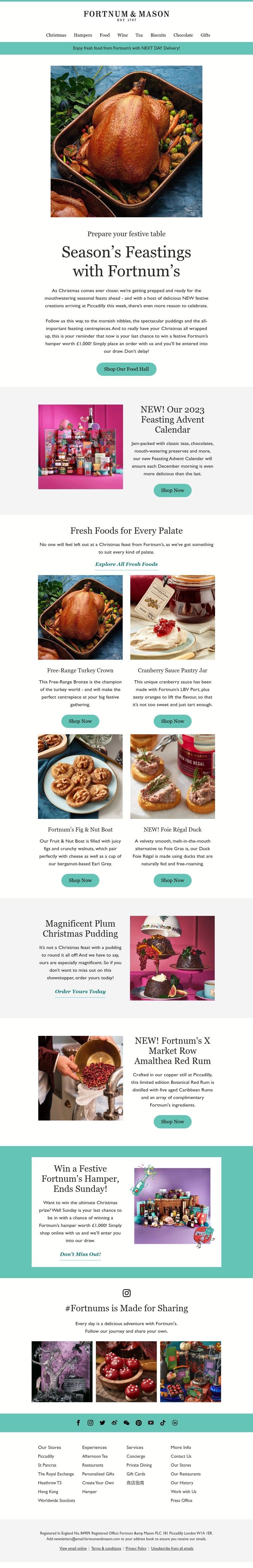Open the Hampers navigation link
The width and height of the screenshot is (253, 1568).
(x=83, y=35)
